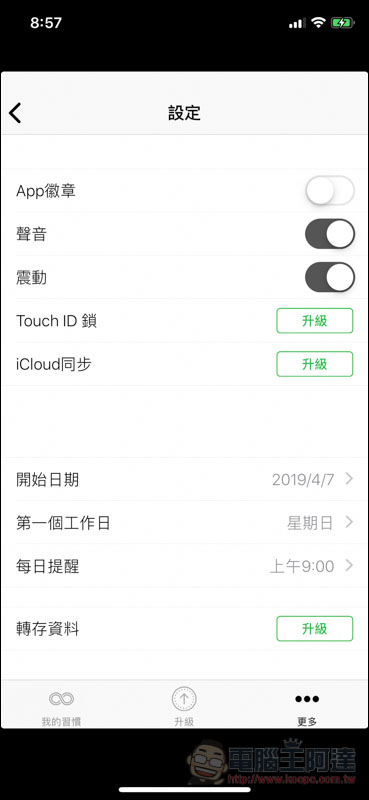The height and width of the screenshot is (800, 369).
Task: Enable the App徽章 switch
Action: (330, 191)
